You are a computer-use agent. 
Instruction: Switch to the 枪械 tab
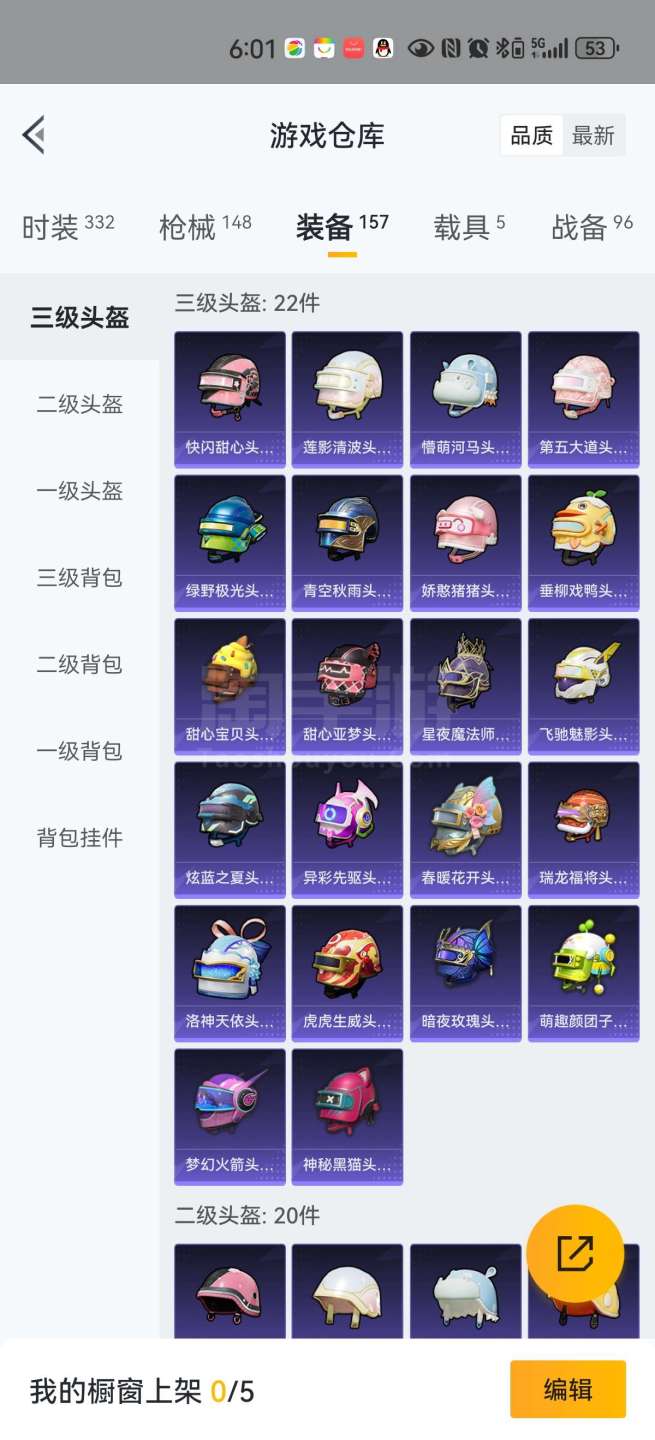click(x=205, y=227)
